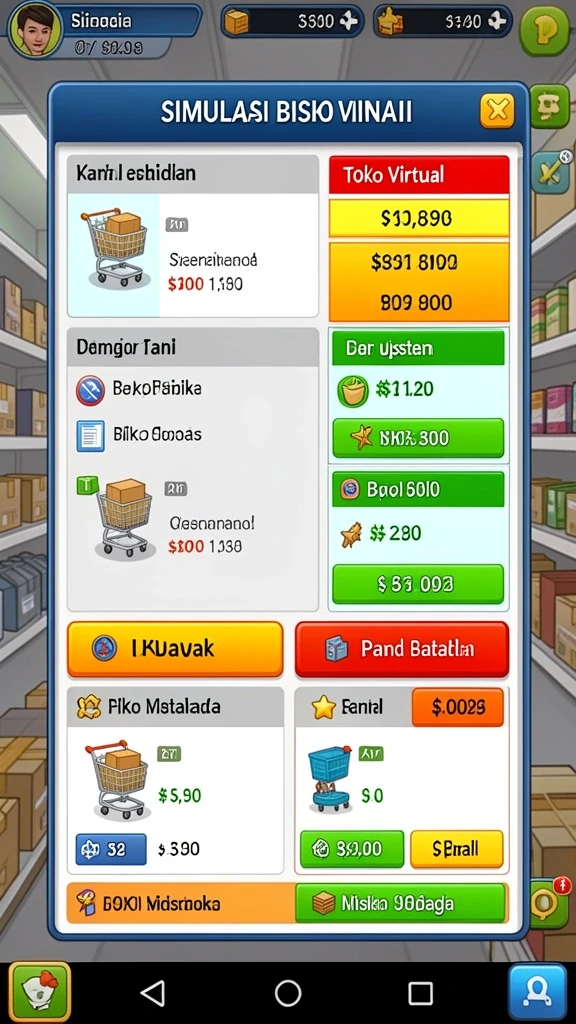This screenshot has width=576, height=1024.
Task: Add coins with the plus next to the first counter
Action: [348, 21]
